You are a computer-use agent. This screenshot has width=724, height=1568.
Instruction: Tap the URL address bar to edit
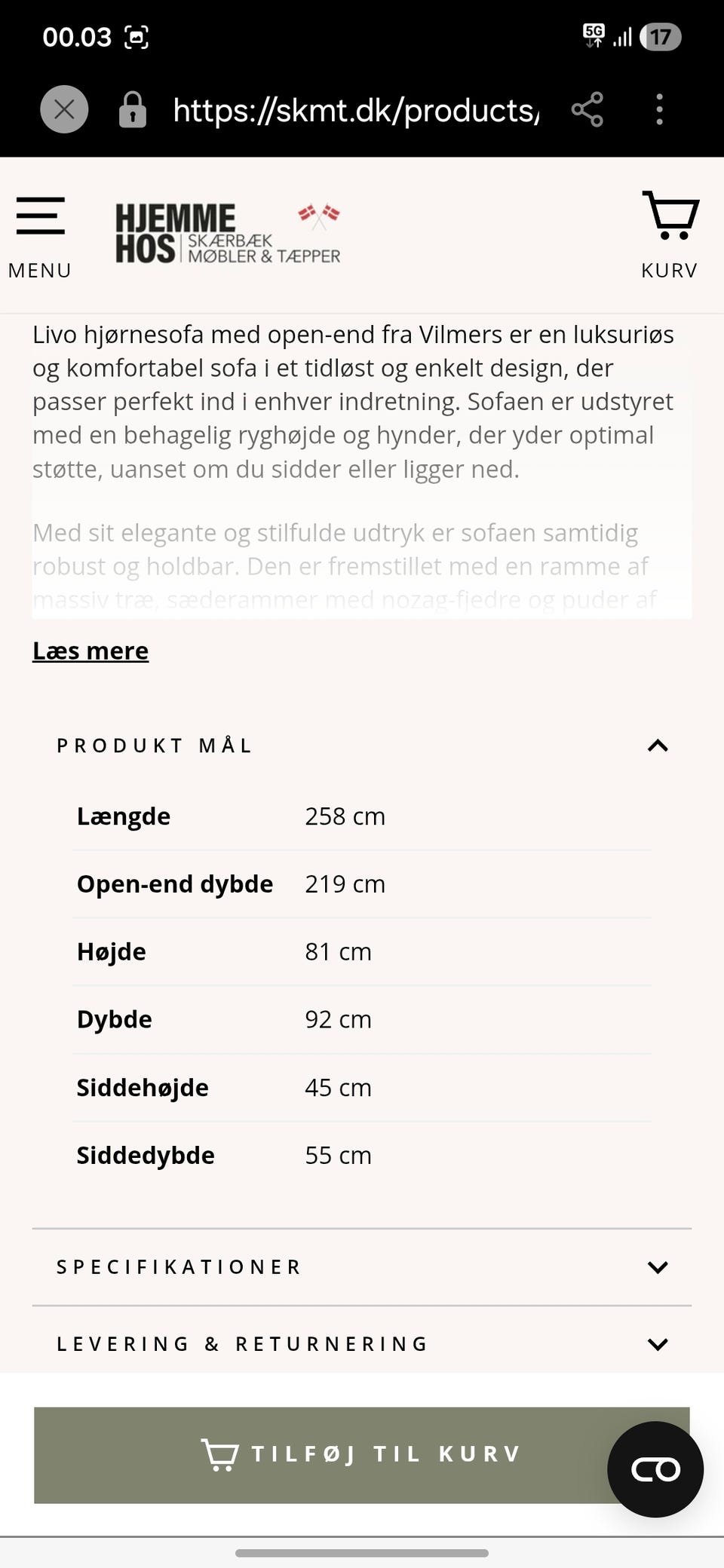[354, 109]
